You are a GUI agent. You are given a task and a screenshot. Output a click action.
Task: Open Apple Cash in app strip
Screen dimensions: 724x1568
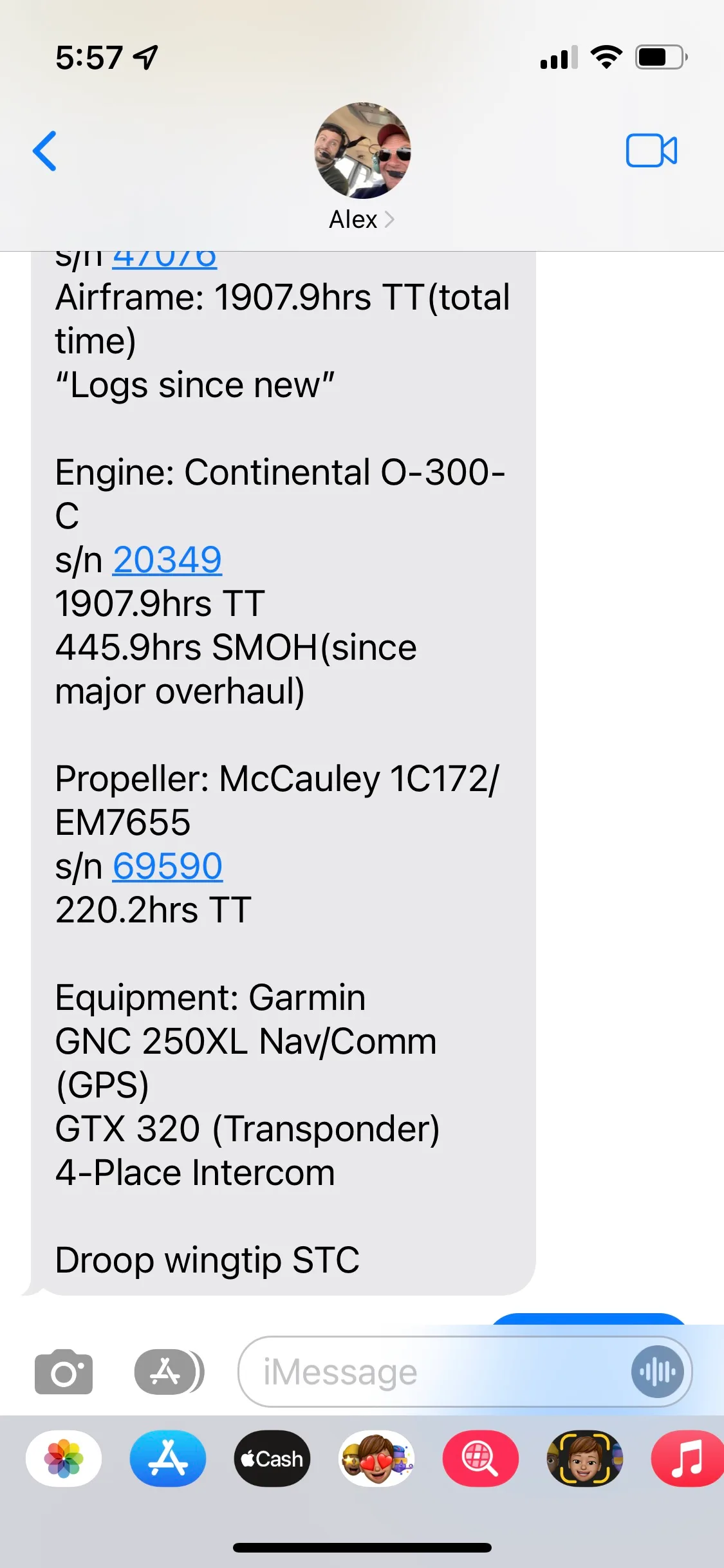point(272,1459)
